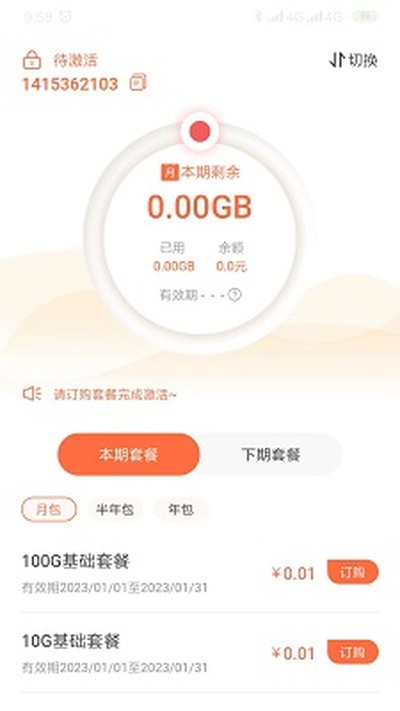
Task: Choose the 年包 filter chip
Action: click(181, 510)
